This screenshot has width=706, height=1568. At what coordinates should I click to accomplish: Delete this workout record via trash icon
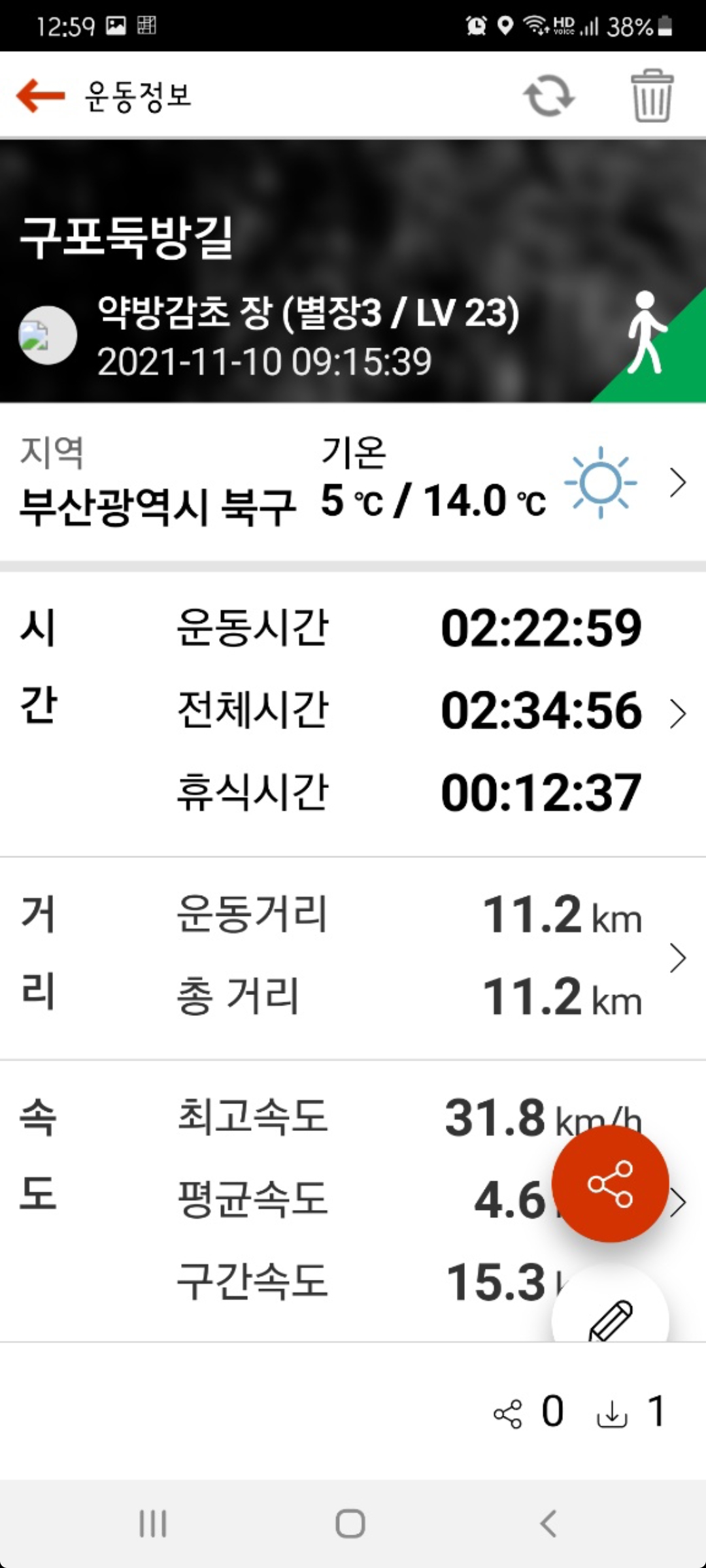click(652, 95)
